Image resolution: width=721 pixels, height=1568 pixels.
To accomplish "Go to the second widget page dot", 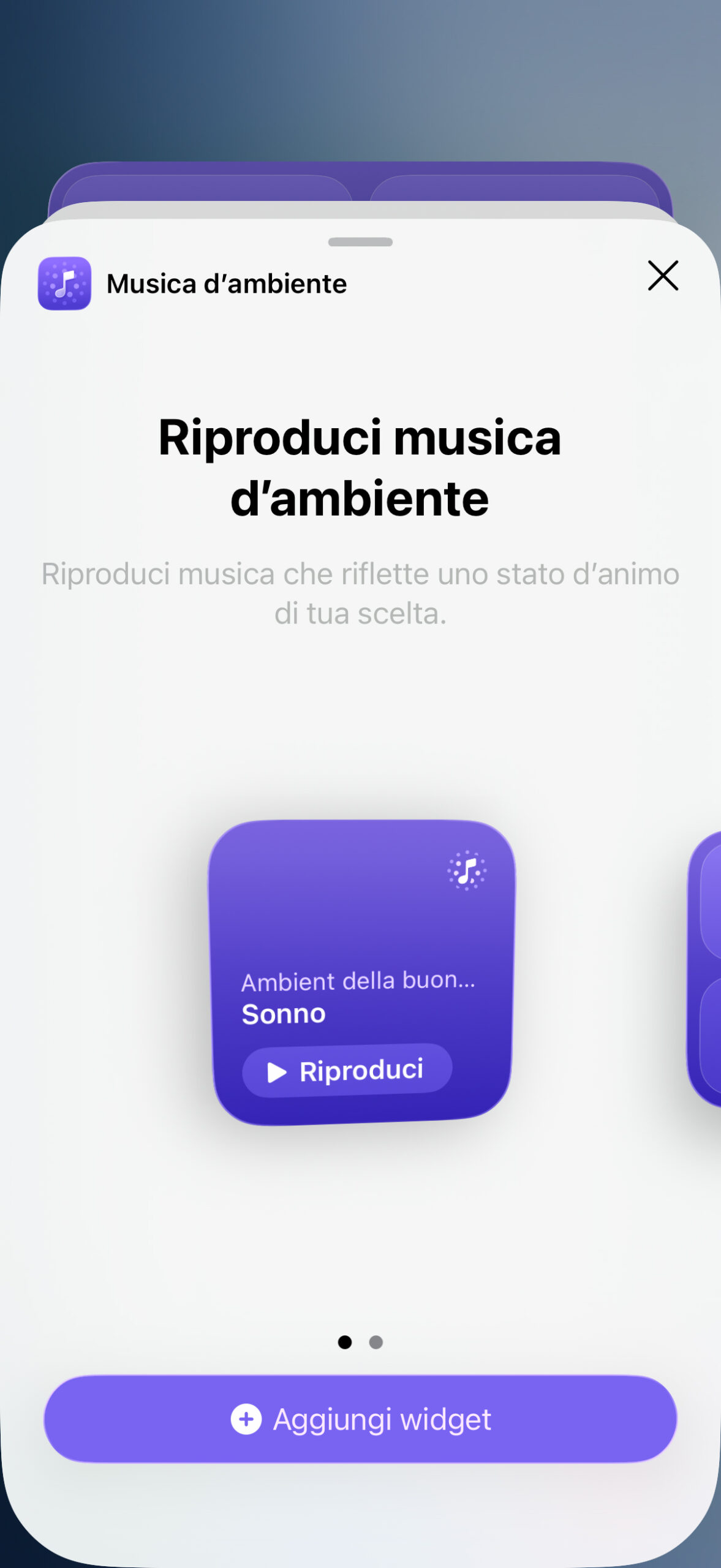I will click(376, 1342).
